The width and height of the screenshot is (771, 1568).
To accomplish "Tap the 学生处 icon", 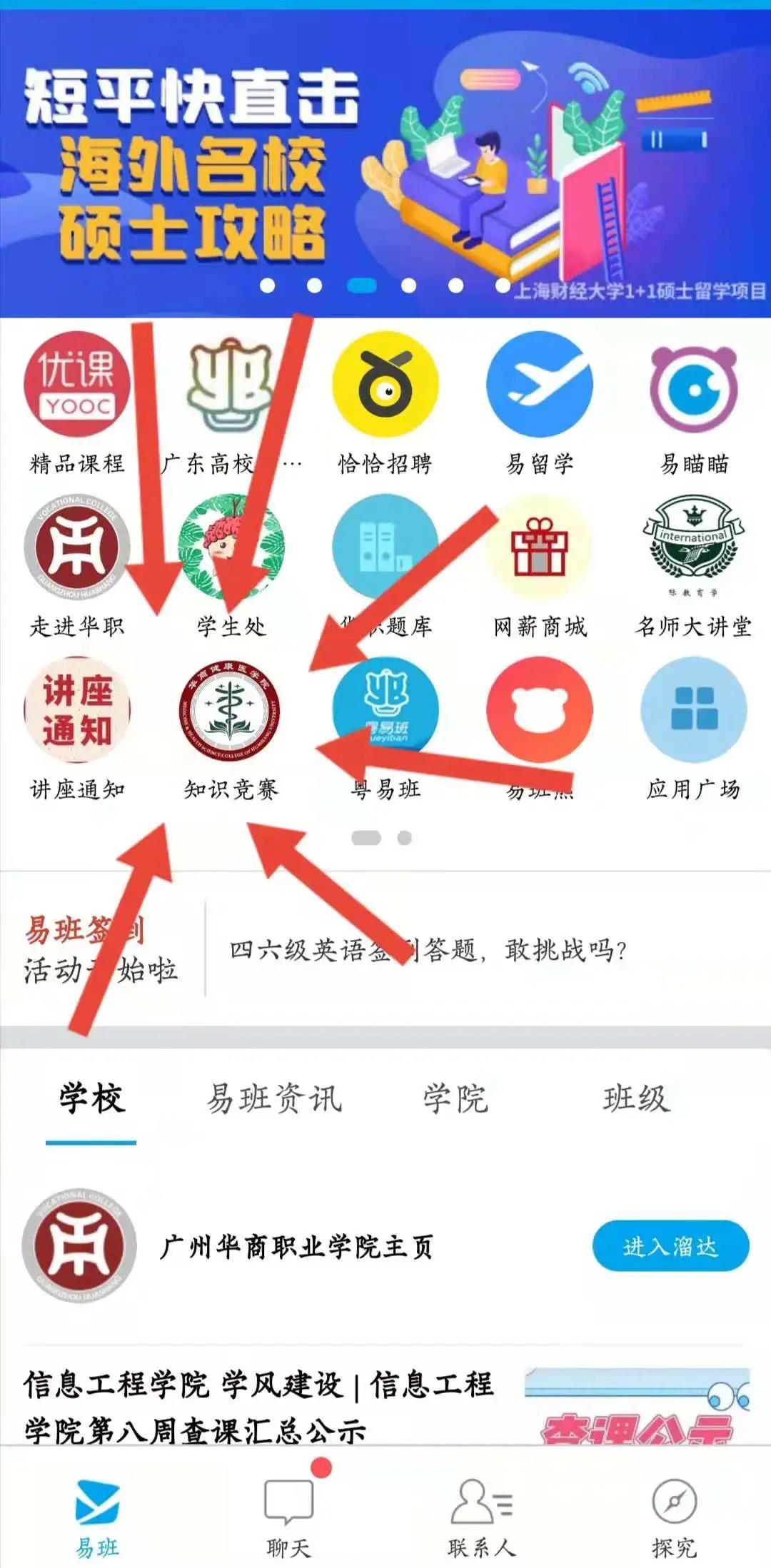I will [231, 548].
